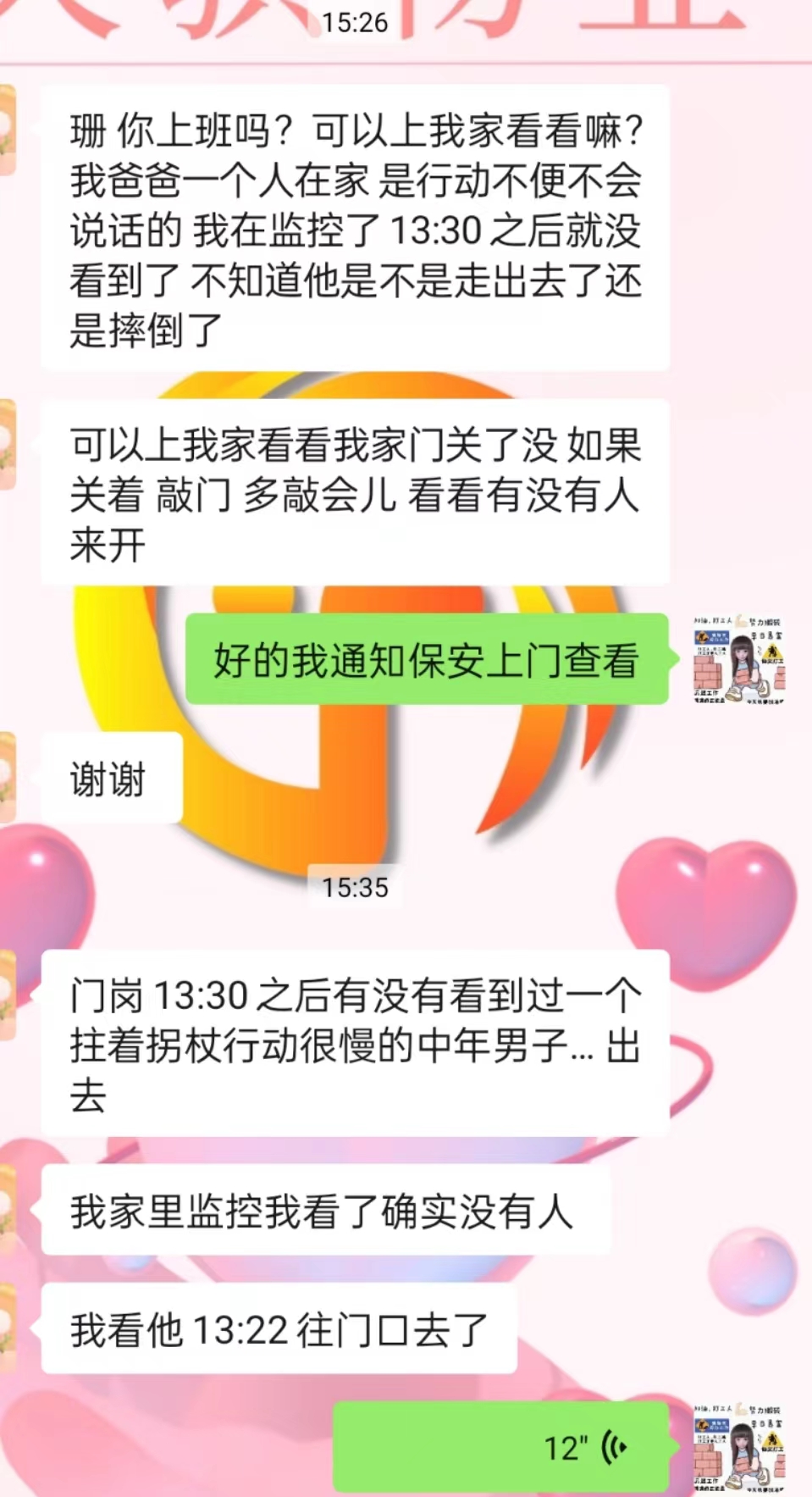Open the avatar next to the voice message
This screenshot has width=812, height=1497.
pos(738,1446)
